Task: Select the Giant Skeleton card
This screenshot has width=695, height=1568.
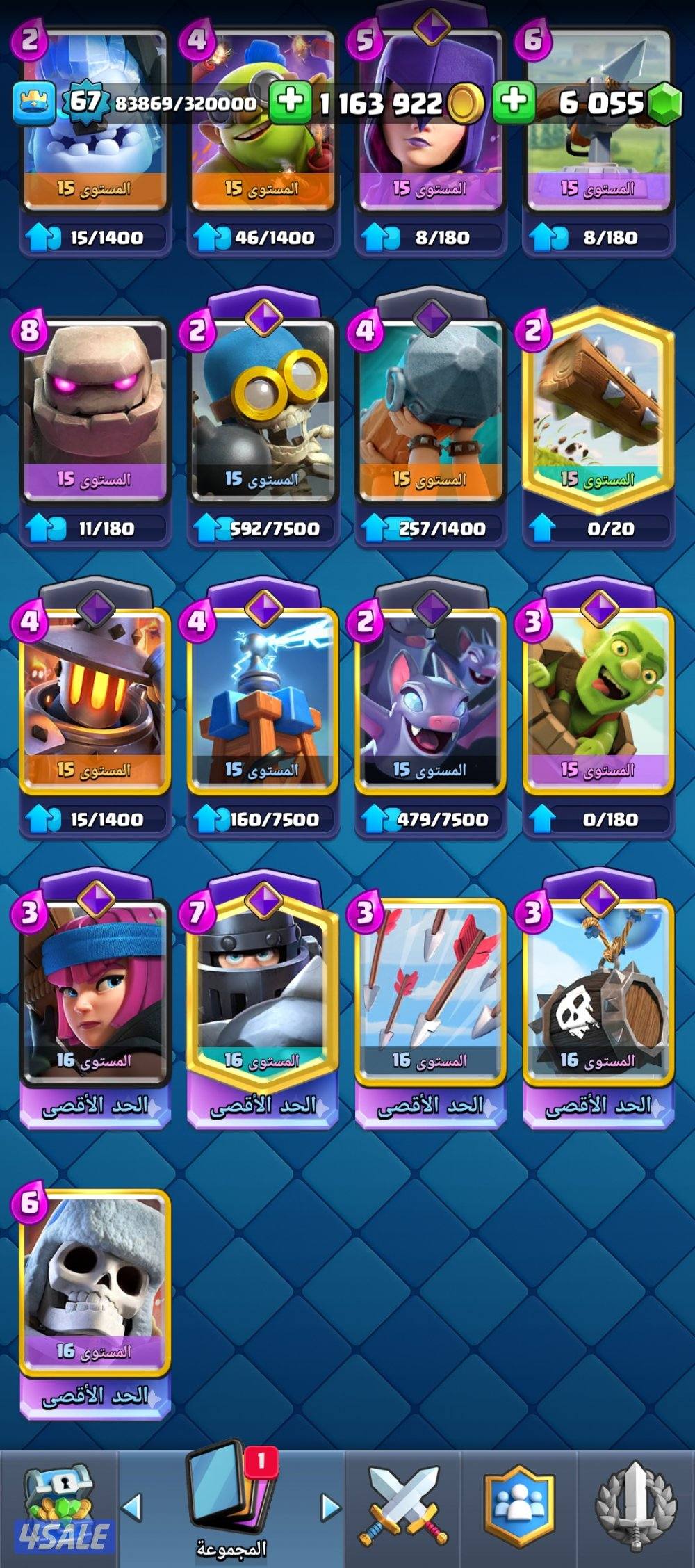Action: click(95, 1279)
